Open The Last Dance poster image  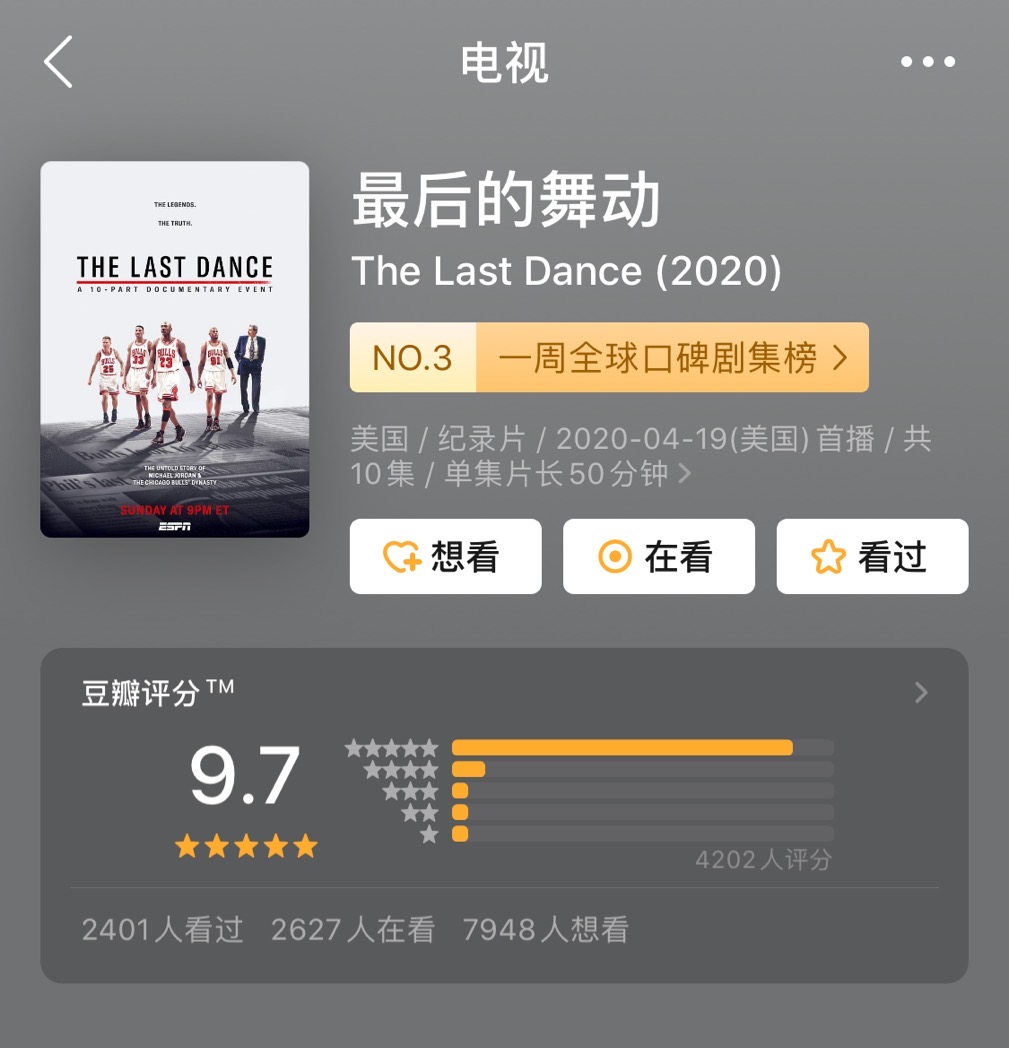pos(175,349)
